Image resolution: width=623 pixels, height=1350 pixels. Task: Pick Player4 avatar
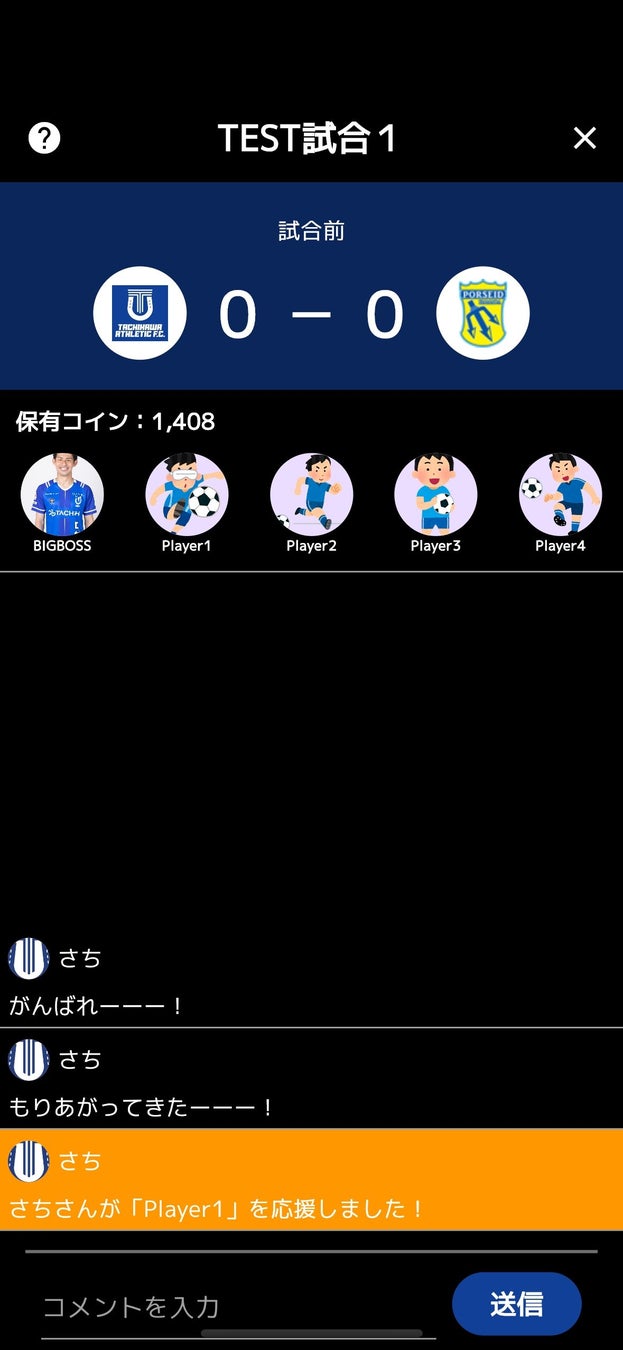pos(560,495)
